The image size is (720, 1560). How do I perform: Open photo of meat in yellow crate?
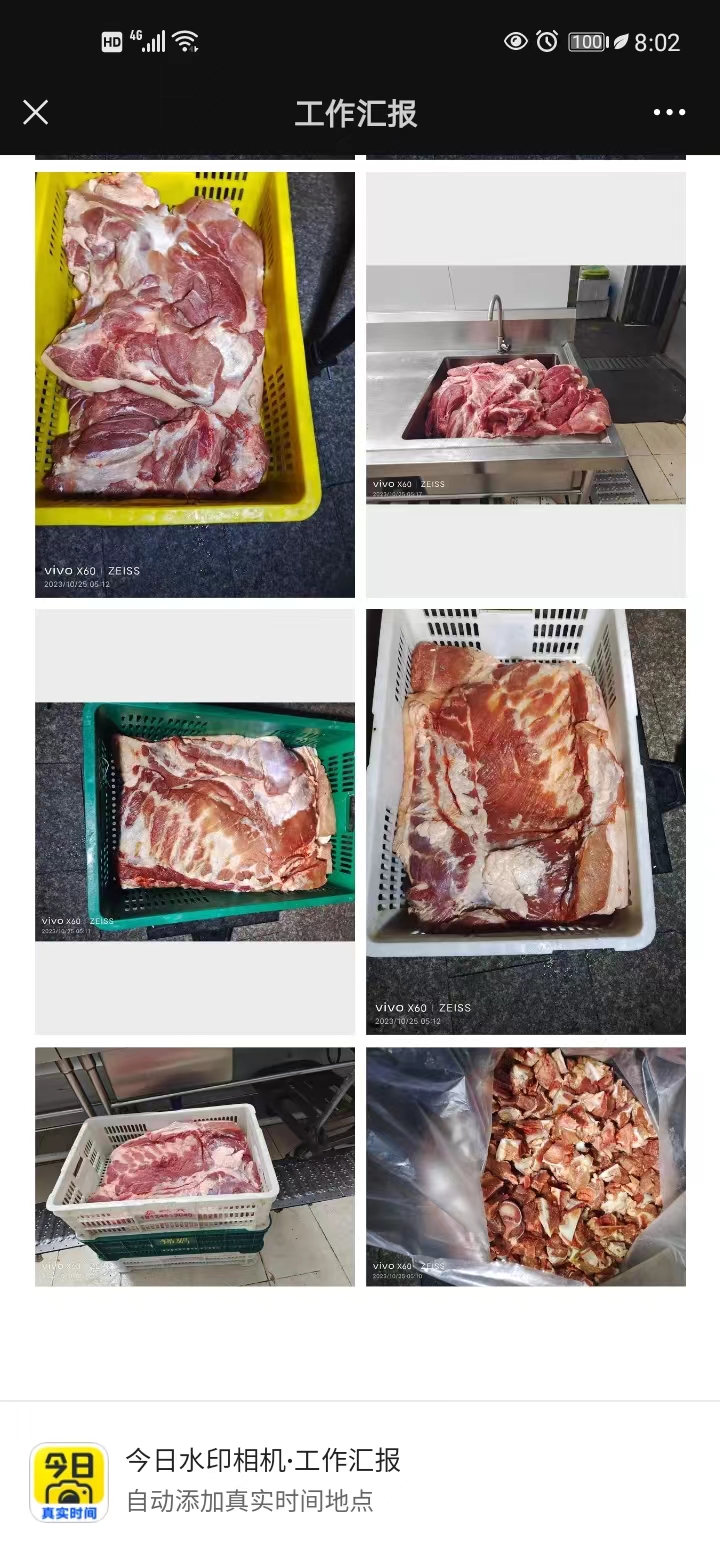(x=195, y=384)
